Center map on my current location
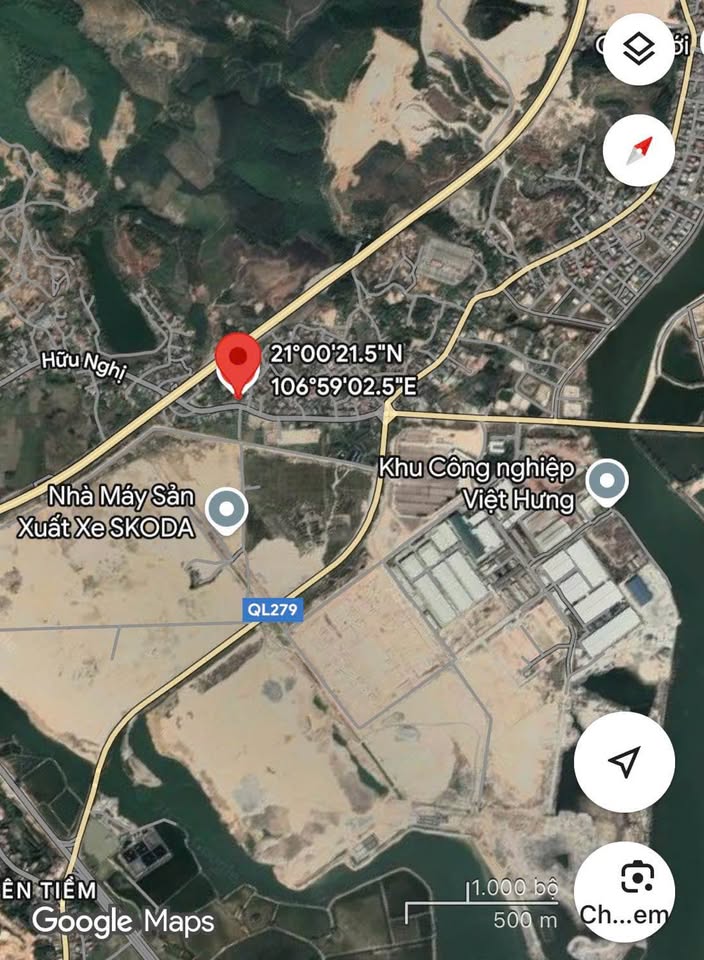Image resolution: width=704 pixels, height=960 pixels. click(x=624, y=763)
